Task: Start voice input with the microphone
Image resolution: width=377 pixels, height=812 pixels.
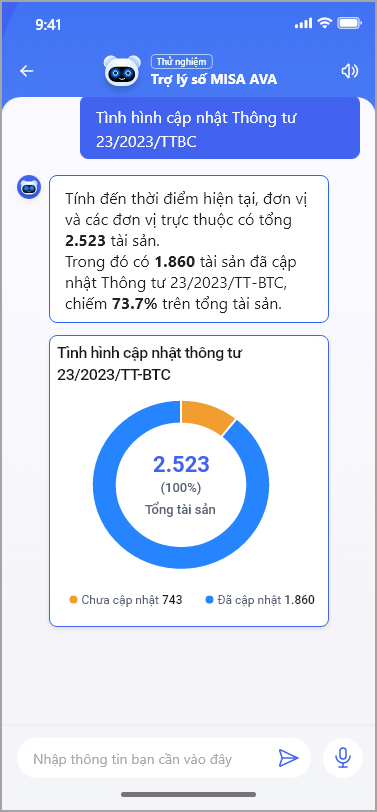Action: 342,758
